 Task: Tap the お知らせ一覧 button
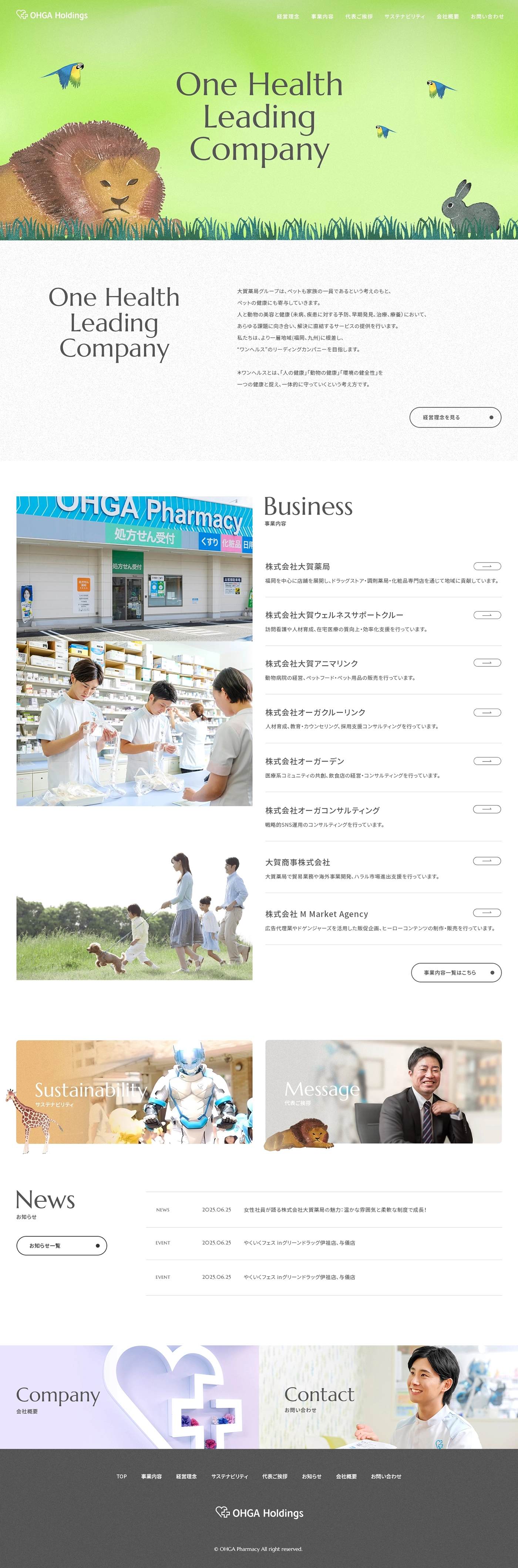pos(61,1246)
